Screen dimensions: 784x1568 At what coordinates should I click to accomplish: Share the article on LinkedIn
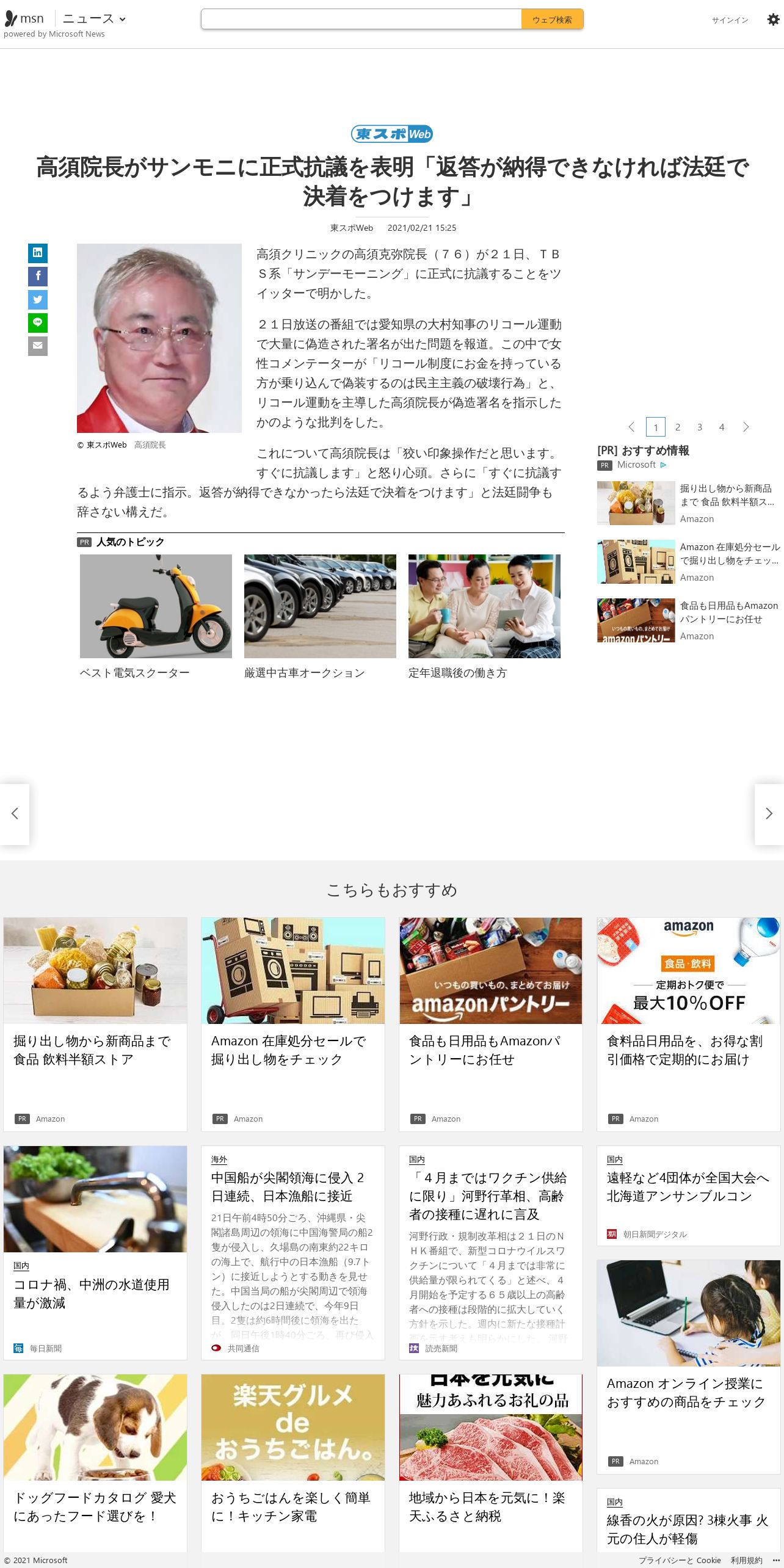(x=38, y=253)
